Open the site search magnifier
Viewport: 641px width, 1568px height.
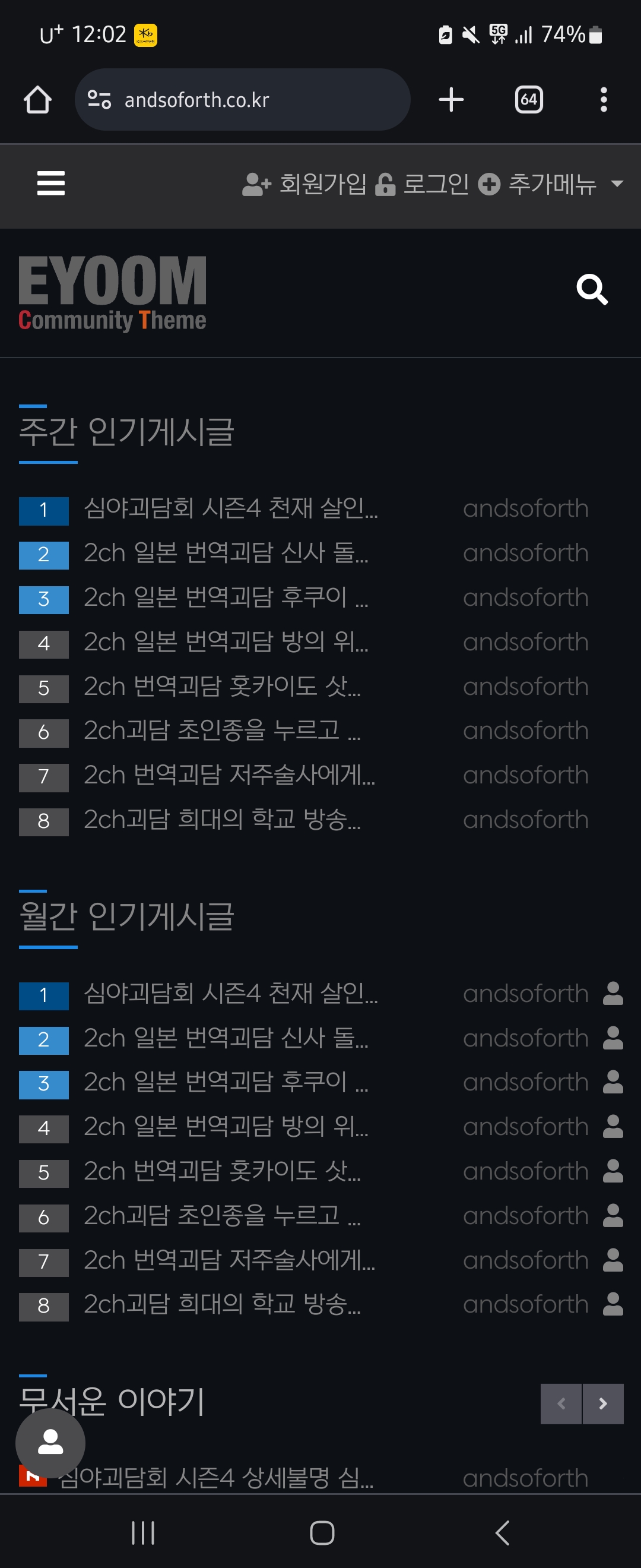[x=592, y=289]
